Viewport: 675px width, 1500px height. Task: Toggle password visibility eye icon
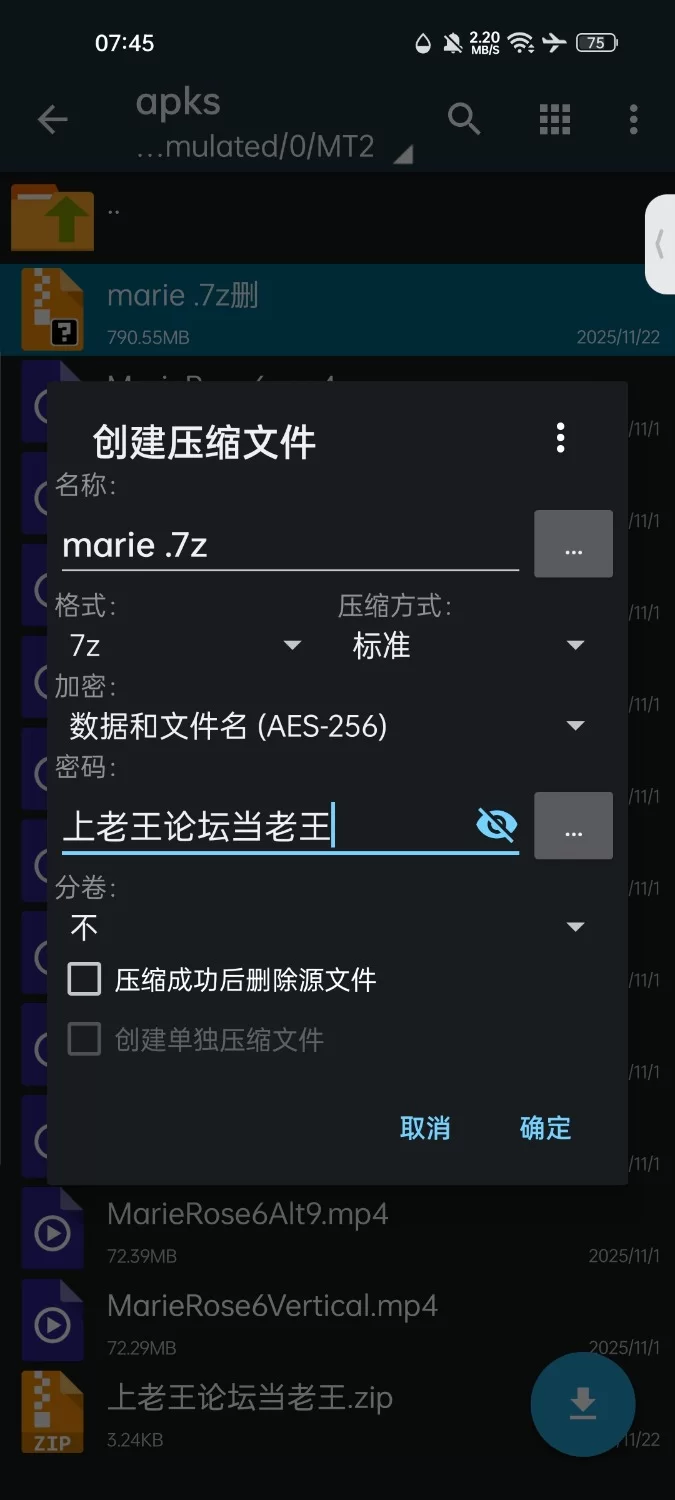coord(497,825)
